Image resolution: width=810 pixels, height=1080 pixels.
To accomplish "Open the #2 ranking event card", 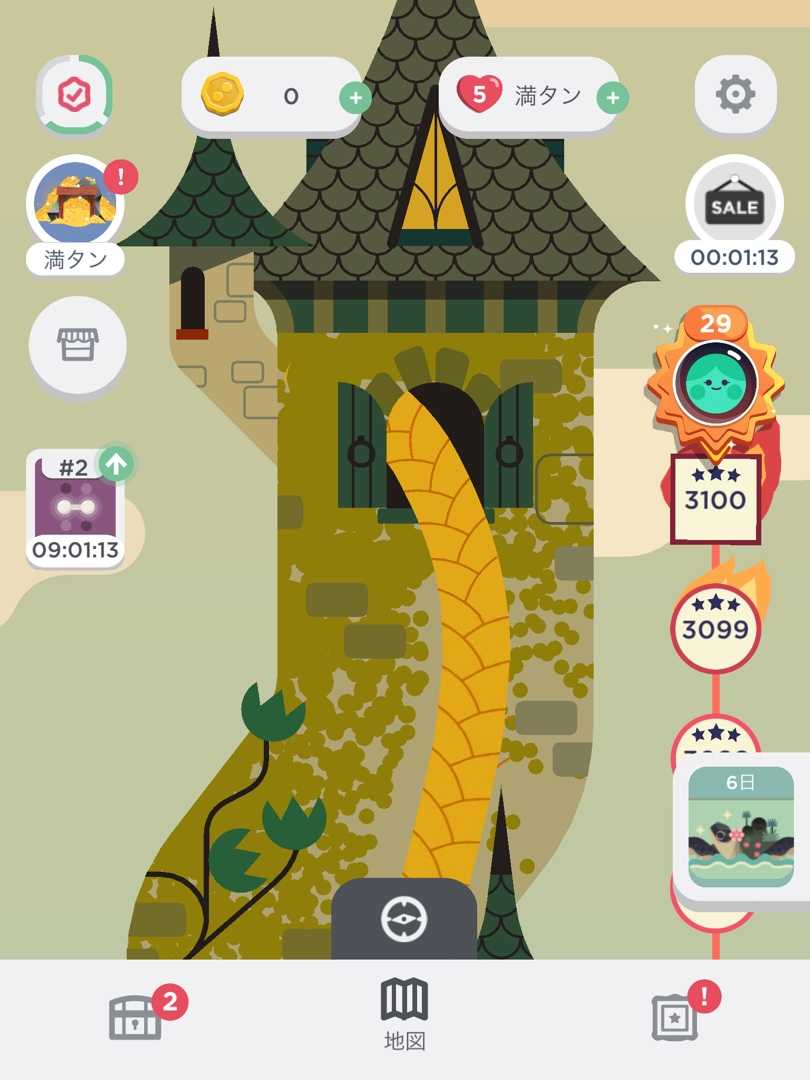I will click(75, 506).
